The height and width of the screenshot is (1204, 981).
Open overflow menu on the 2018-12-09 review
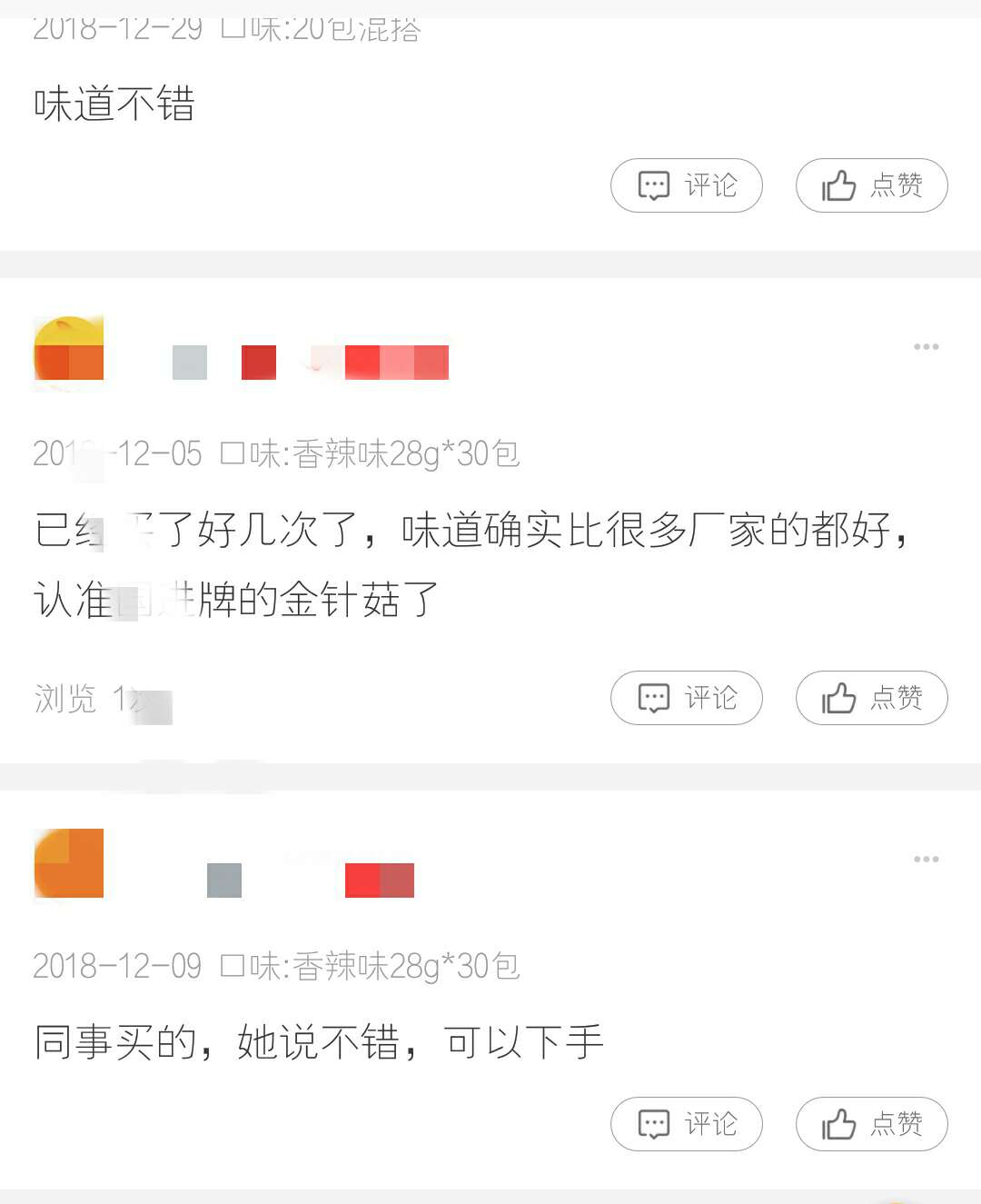(x=926, y=860)
